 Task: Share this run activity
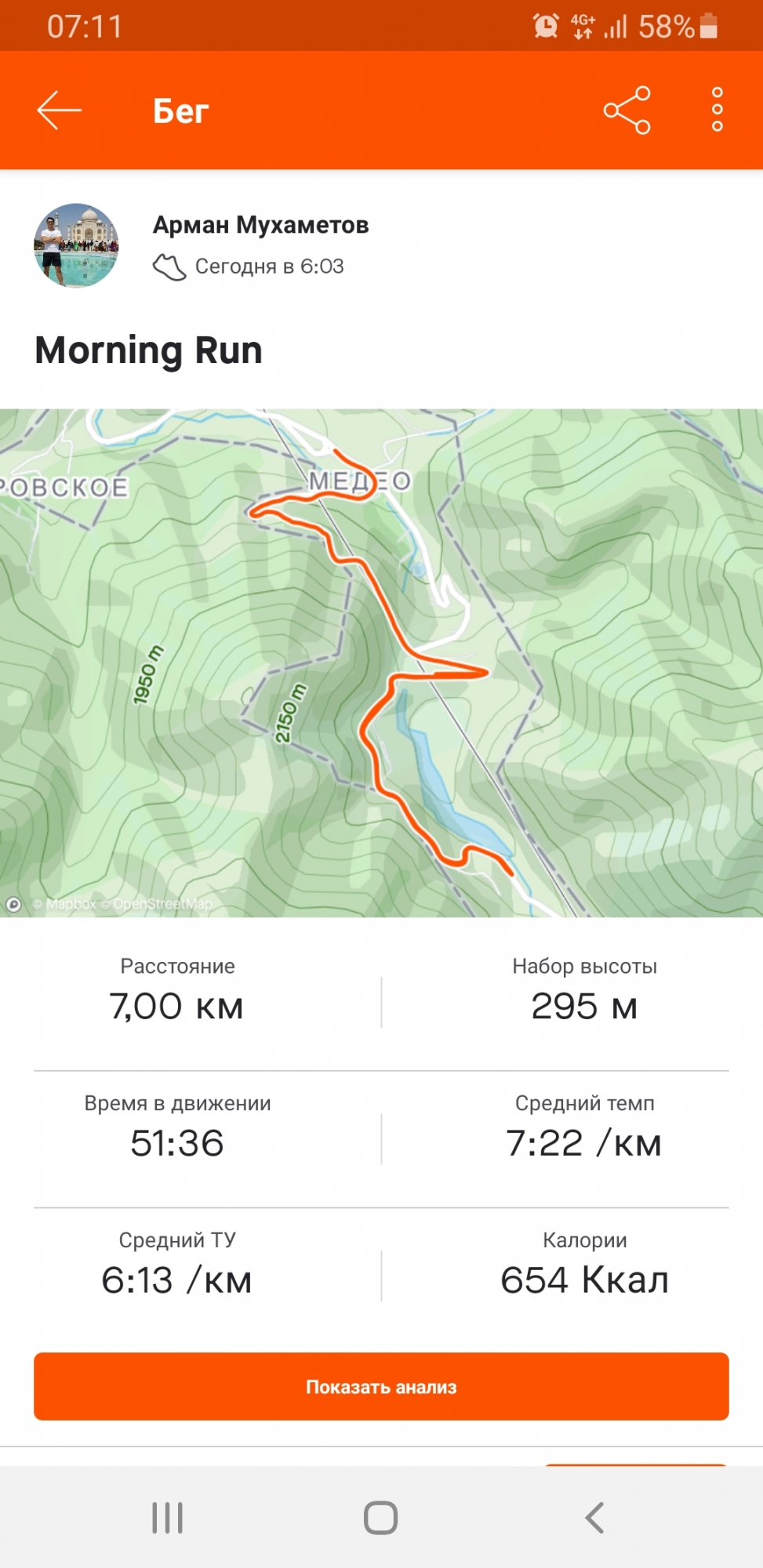click(x=627, y=111)
